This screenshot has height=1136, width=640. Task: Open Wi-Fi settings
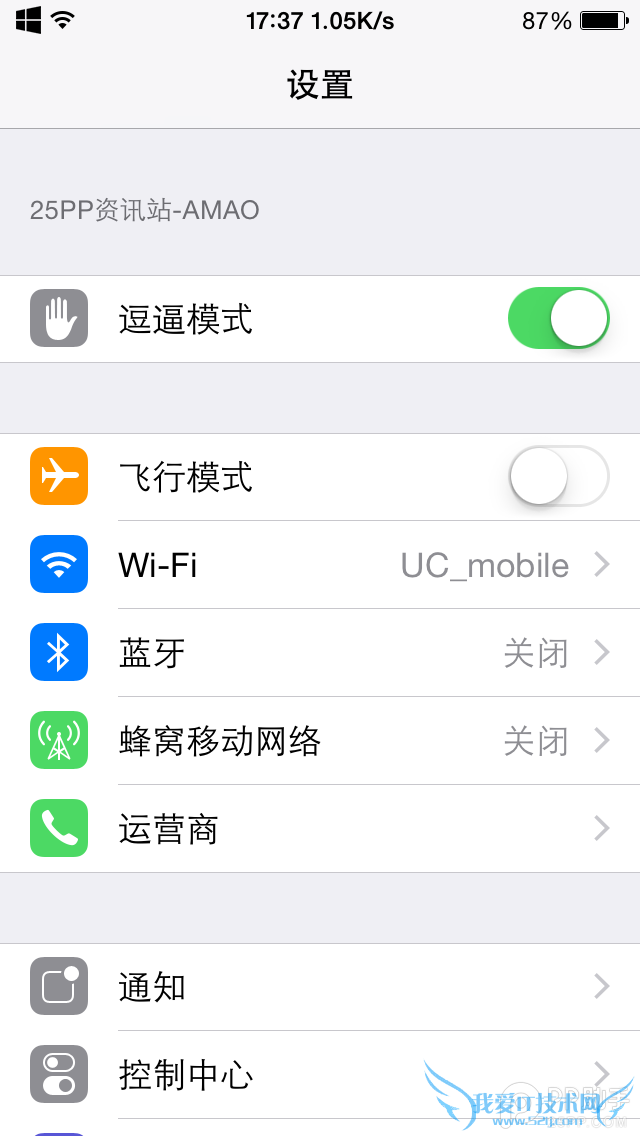pos(320,565)
